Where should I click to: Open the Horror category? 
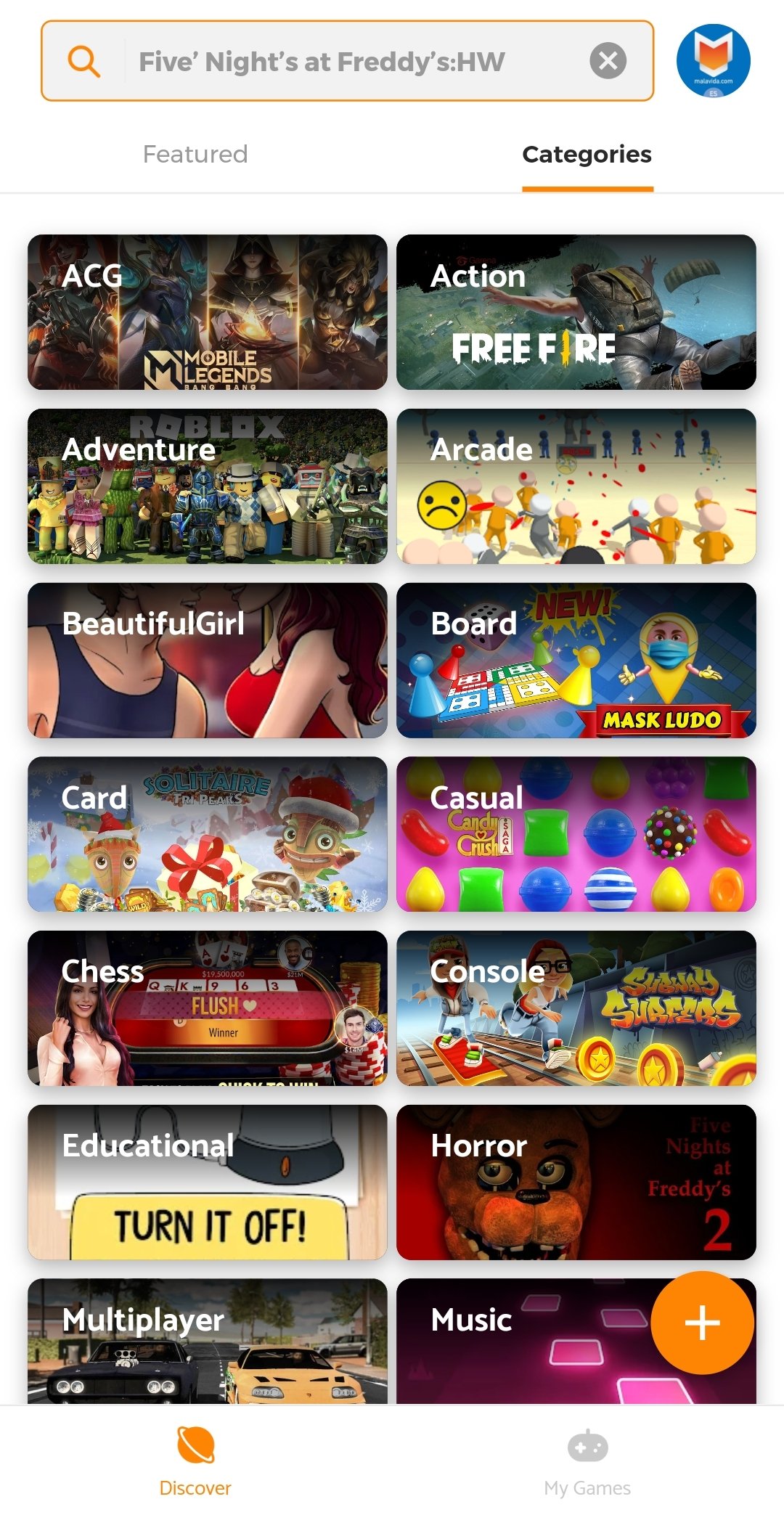(576, 1183)
